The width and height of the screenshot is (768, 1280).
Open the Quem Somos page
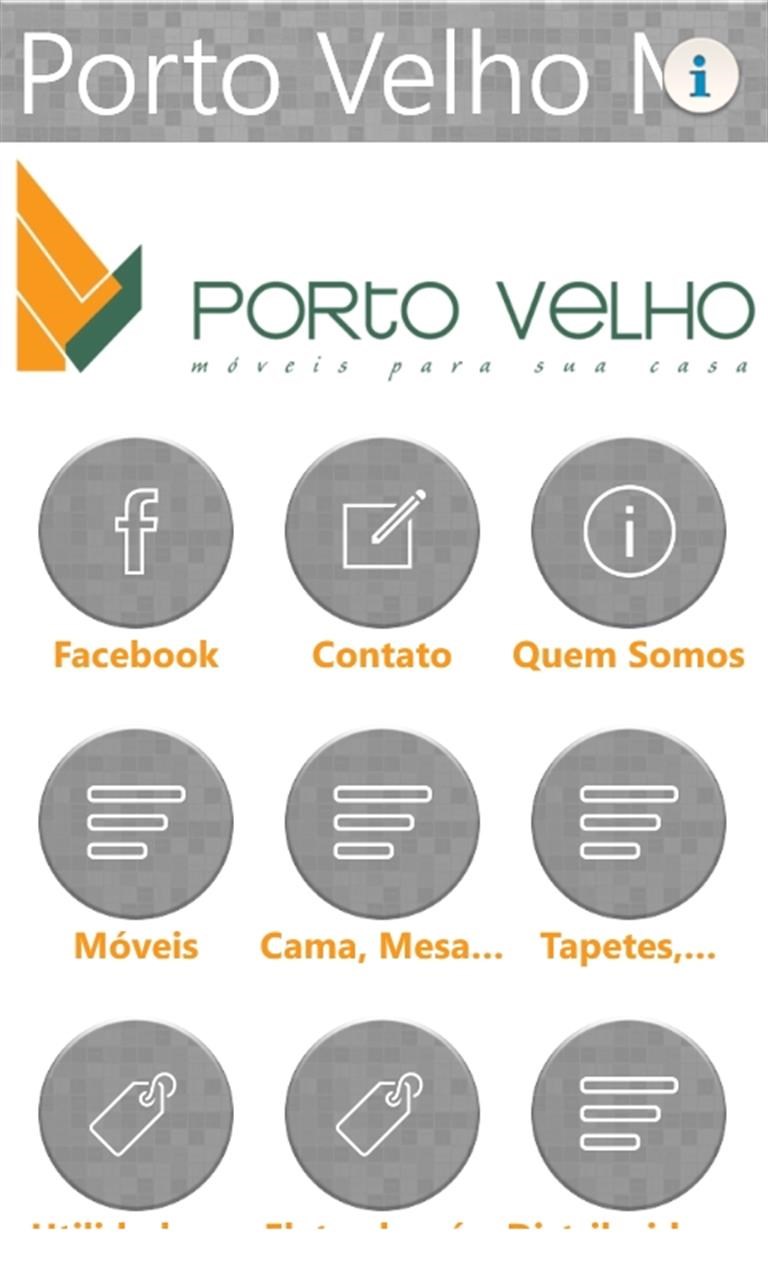pos(629,532)
